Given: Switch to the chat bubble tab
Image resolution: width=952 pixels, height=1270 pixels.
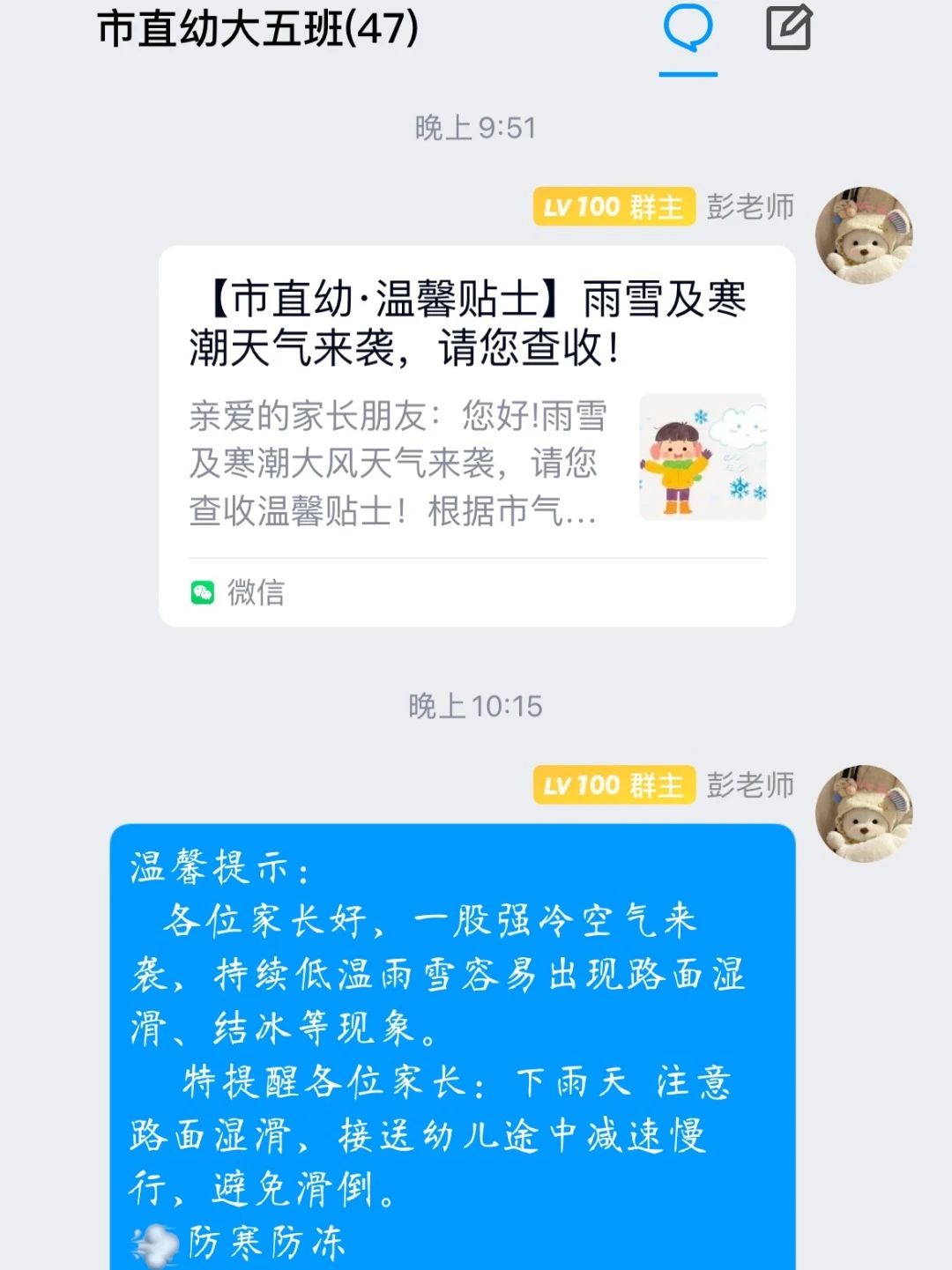Looking at the screenshot, I should coord(688,30).
